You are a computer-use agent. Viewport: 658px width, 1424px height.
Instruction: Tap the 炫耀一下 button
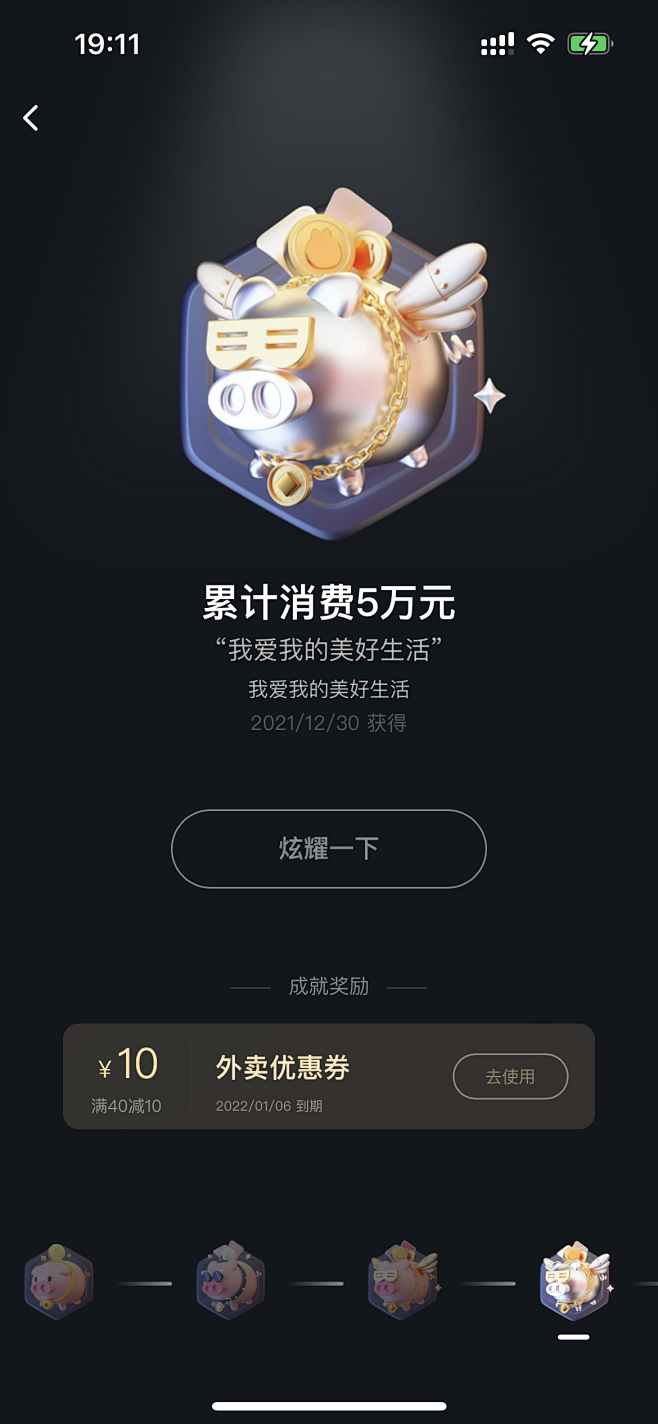pyautogui.click(x=329, y=849)
